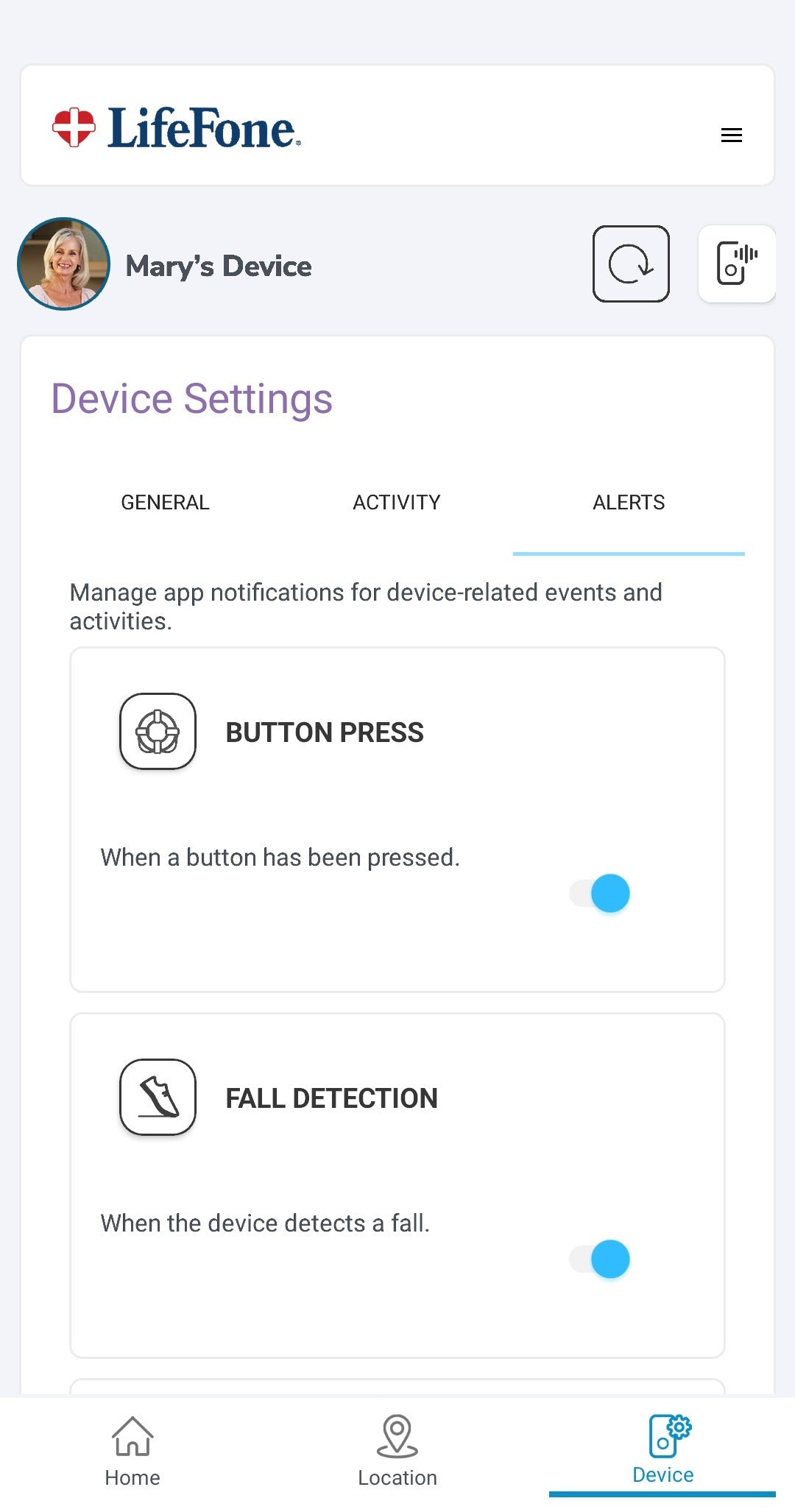Switch to the General tab
Image resolution: width=795 pixels, height=1512 pixels.
click(x=165, y=503)
